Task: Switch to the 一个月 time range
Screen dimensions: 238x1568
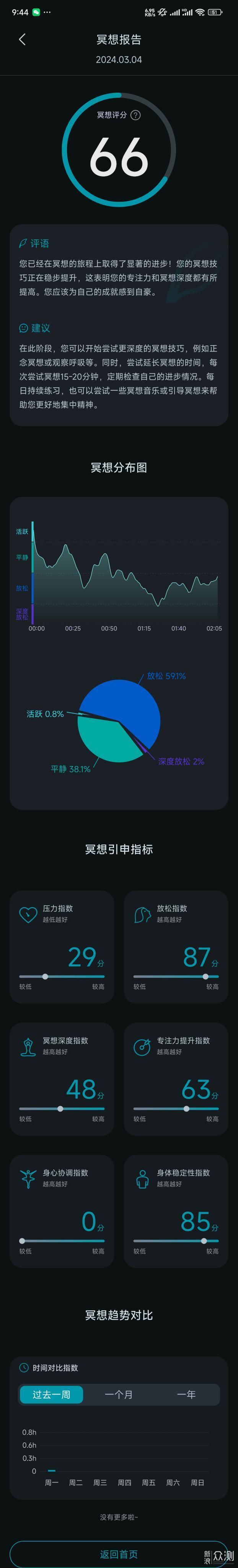Action: coord(119,1395)
